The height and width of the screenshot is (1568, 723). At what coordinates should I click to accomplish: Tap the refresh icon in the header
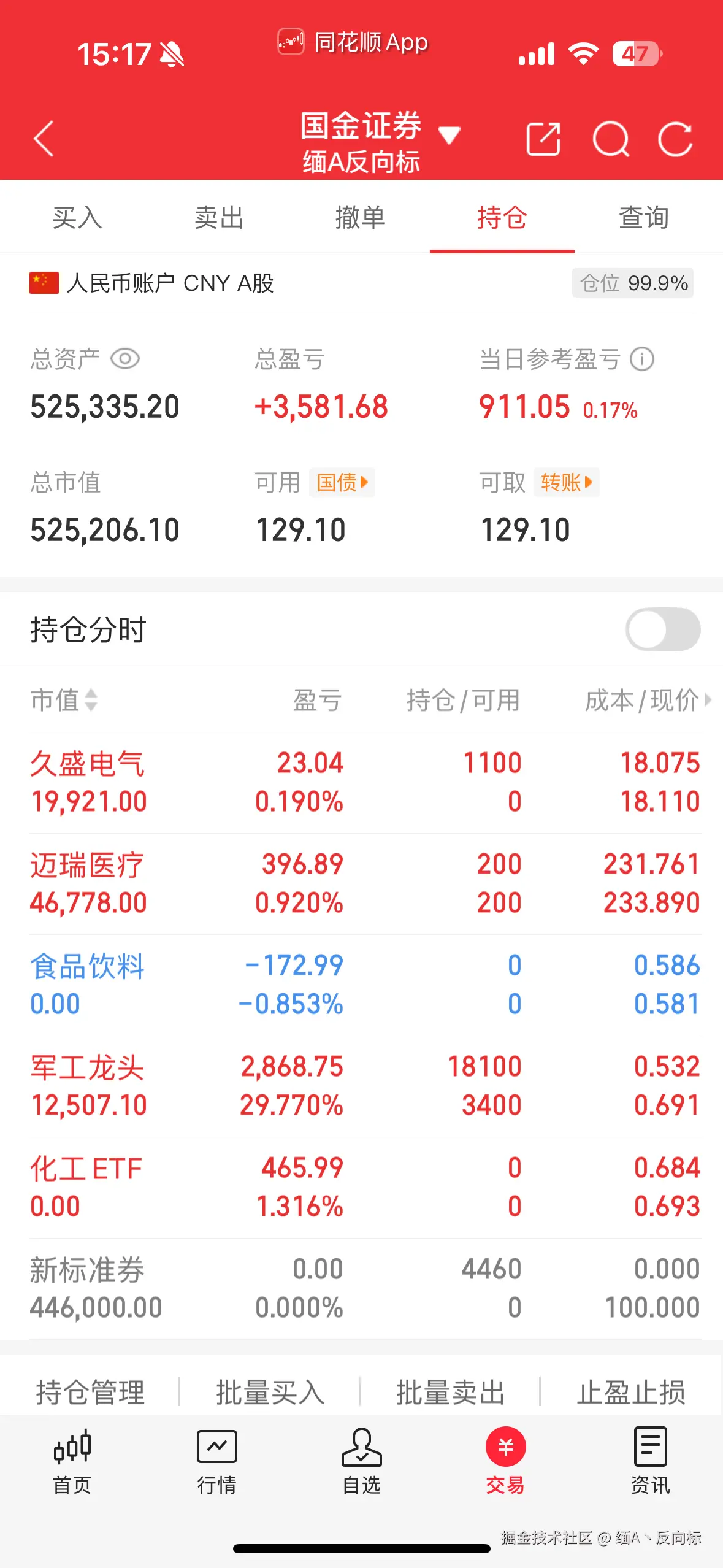[x=675, y=140]
